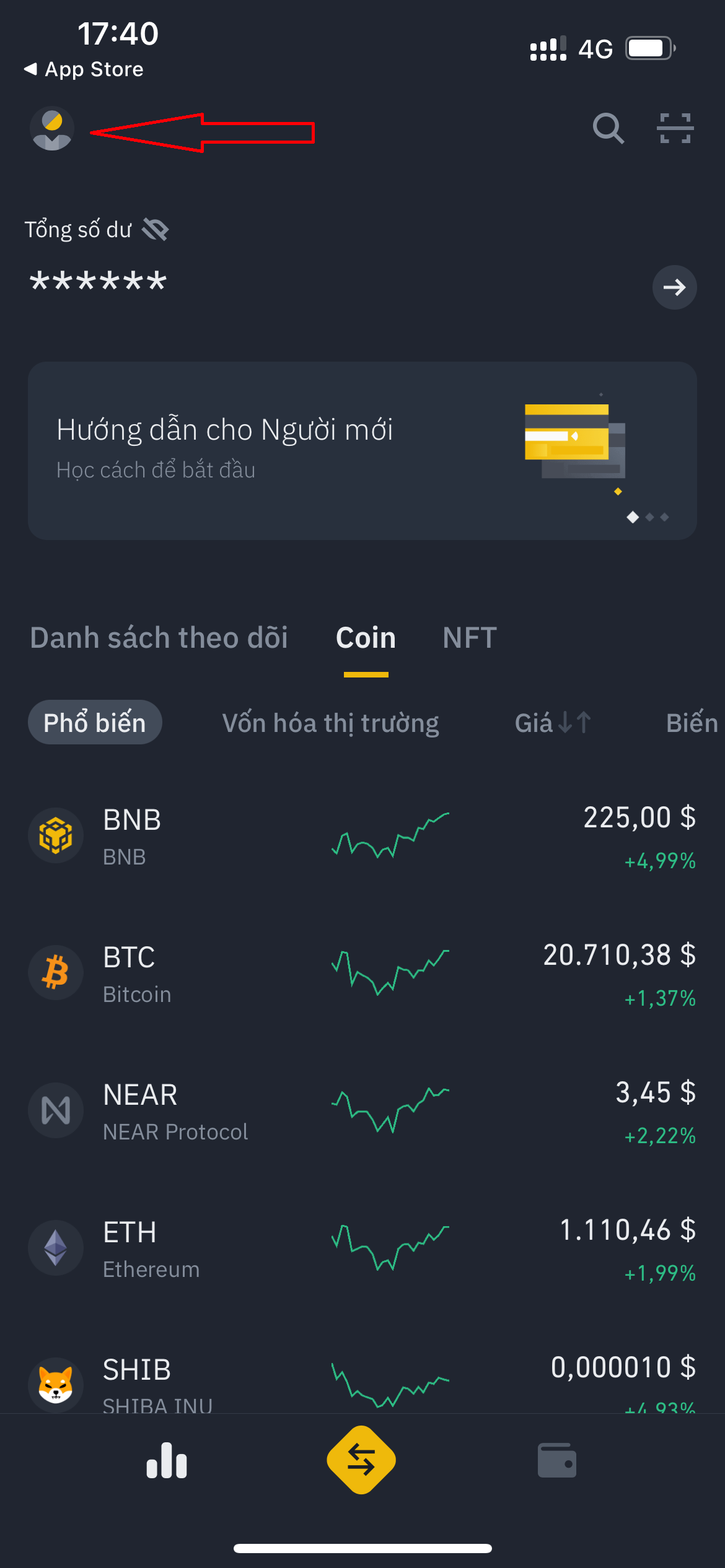
Task: Open the BTC Bitcoin row
Action: click(362, 973)
